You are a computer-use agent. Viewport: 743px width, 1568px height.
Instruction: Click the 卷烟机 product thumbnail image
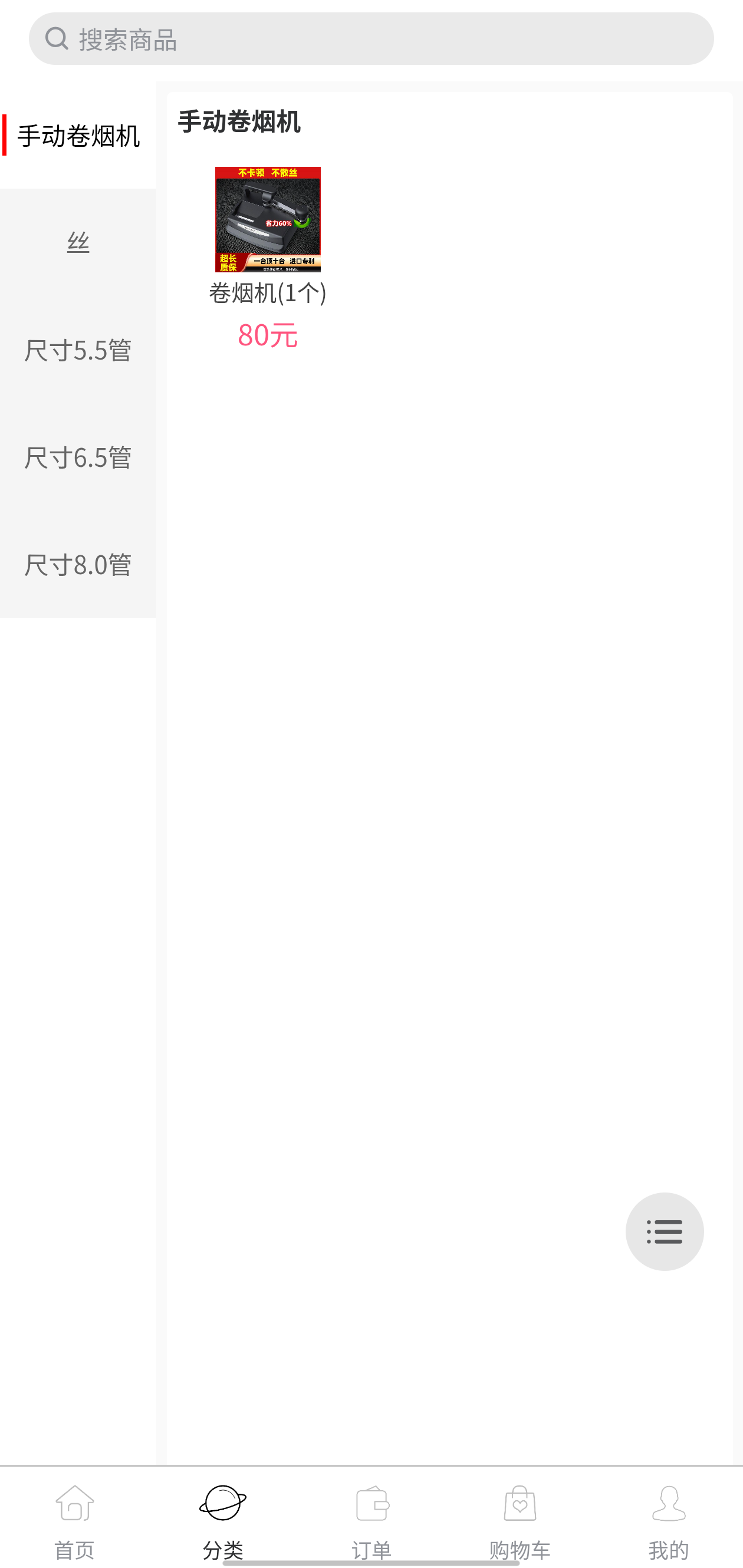coord(267,219)
